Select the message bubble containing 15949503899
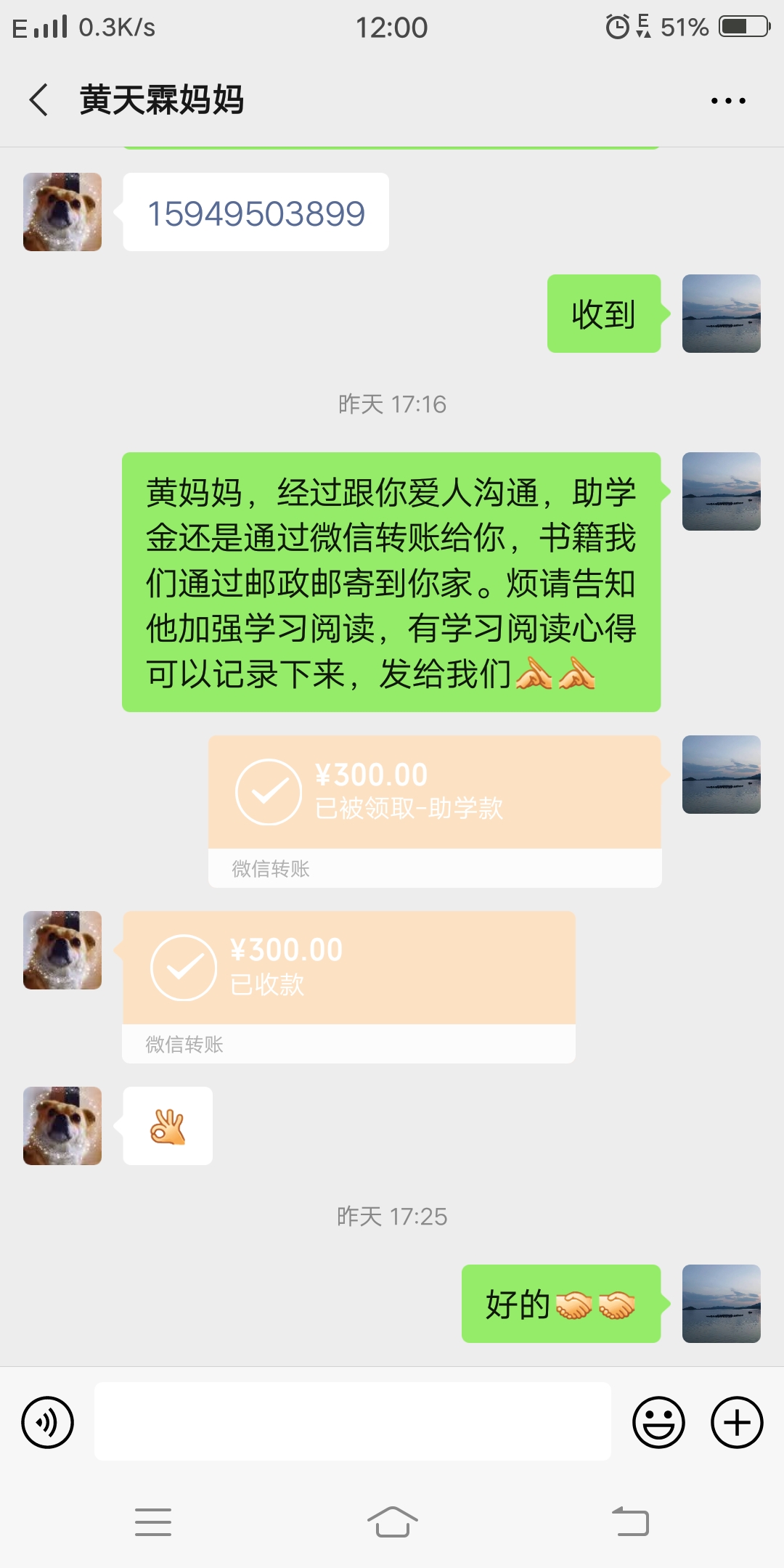 [x=256, y=211]
